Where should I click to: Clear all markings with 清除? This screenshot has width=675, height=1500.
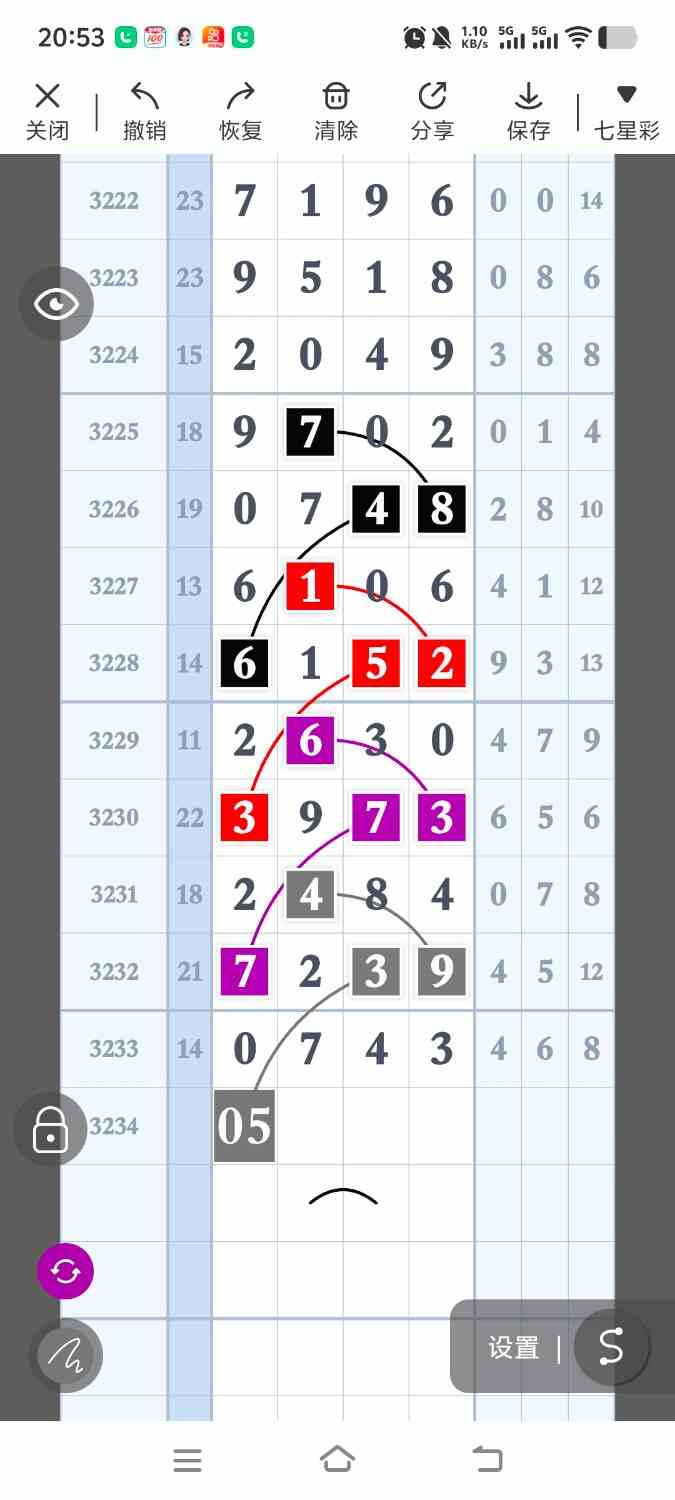click(x=336, y=112)
